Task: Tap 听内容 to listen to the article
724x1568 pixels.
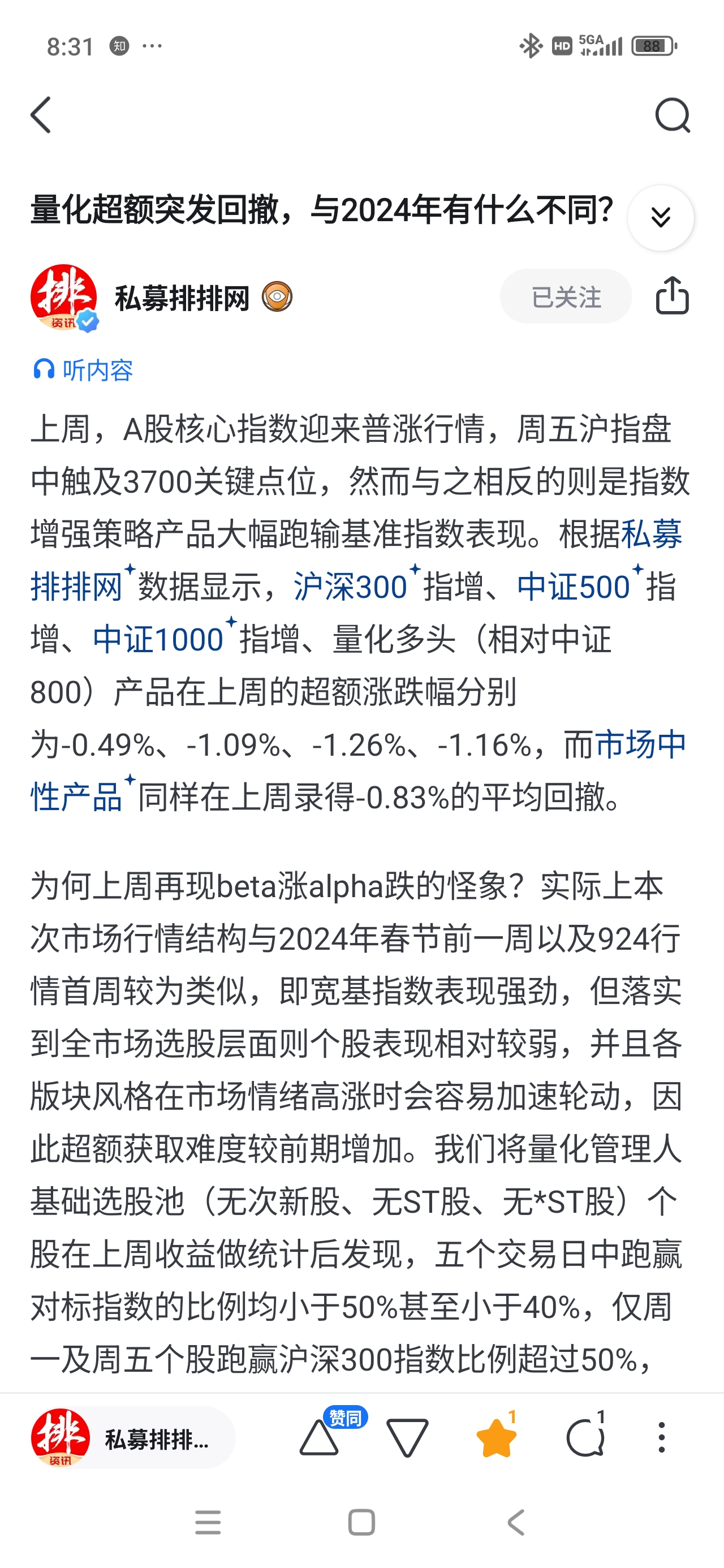Action: click(83, 369)
